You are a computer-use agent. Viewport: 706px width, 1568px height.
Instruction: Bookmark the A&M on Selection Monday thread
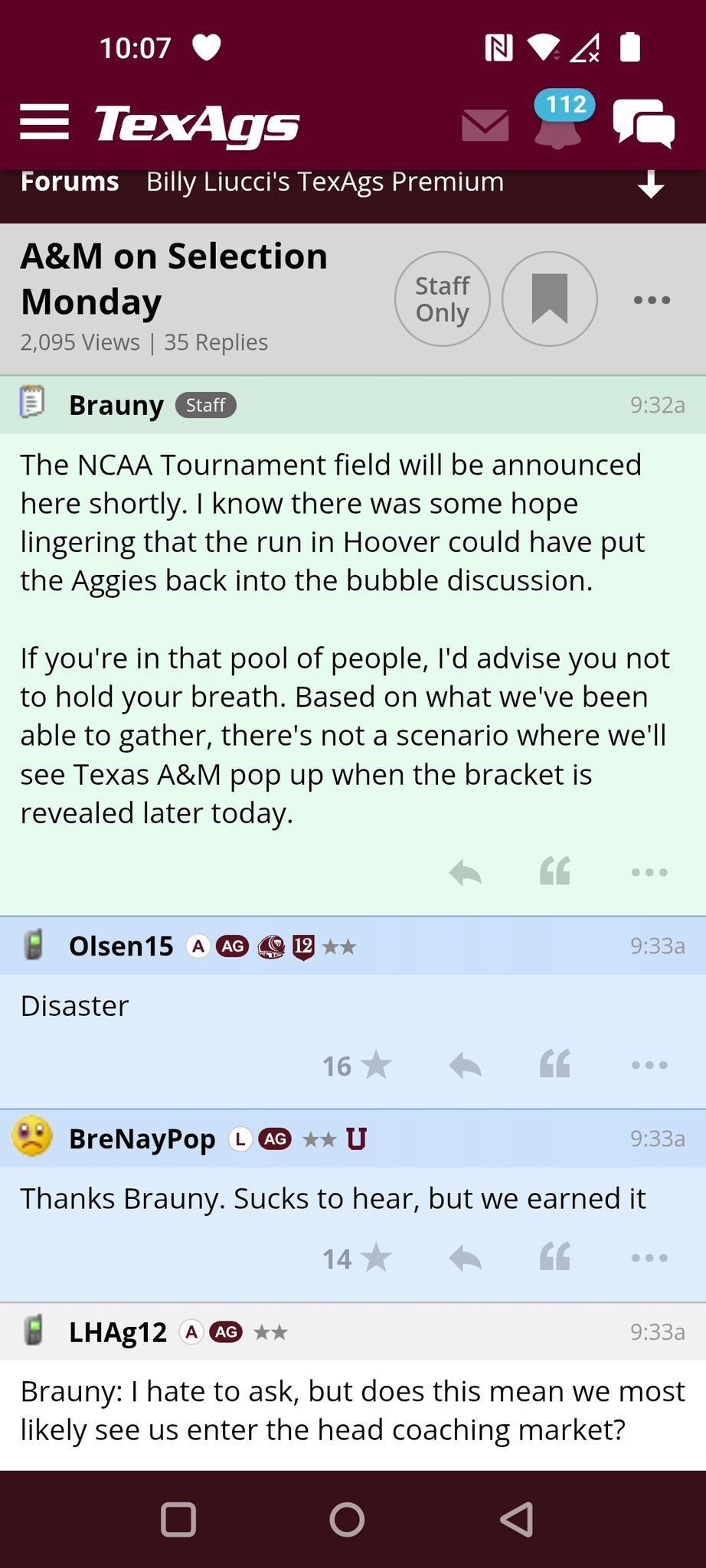coord(550,299)
